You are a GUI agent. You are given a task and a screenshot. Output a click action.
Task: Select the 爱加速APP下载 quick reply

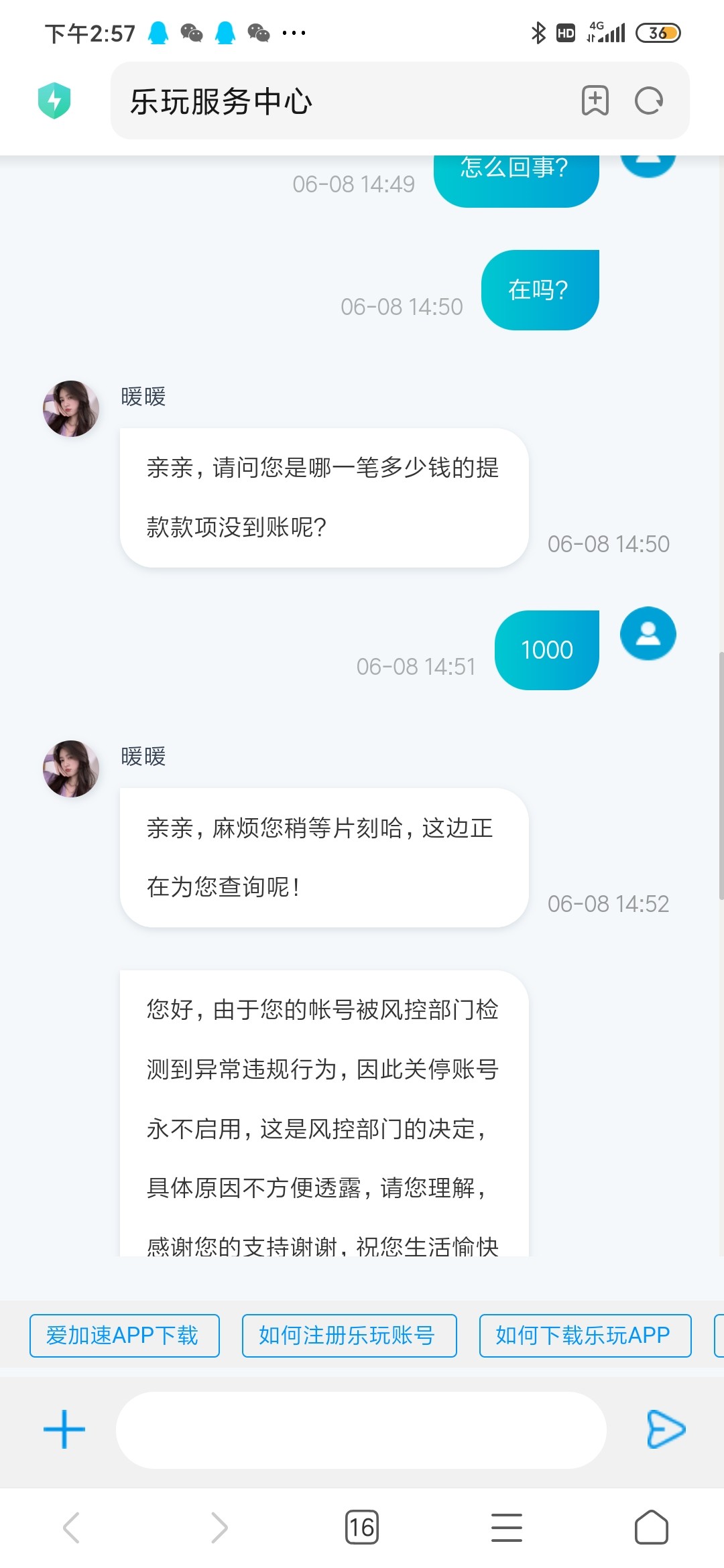pos(124,1335)
